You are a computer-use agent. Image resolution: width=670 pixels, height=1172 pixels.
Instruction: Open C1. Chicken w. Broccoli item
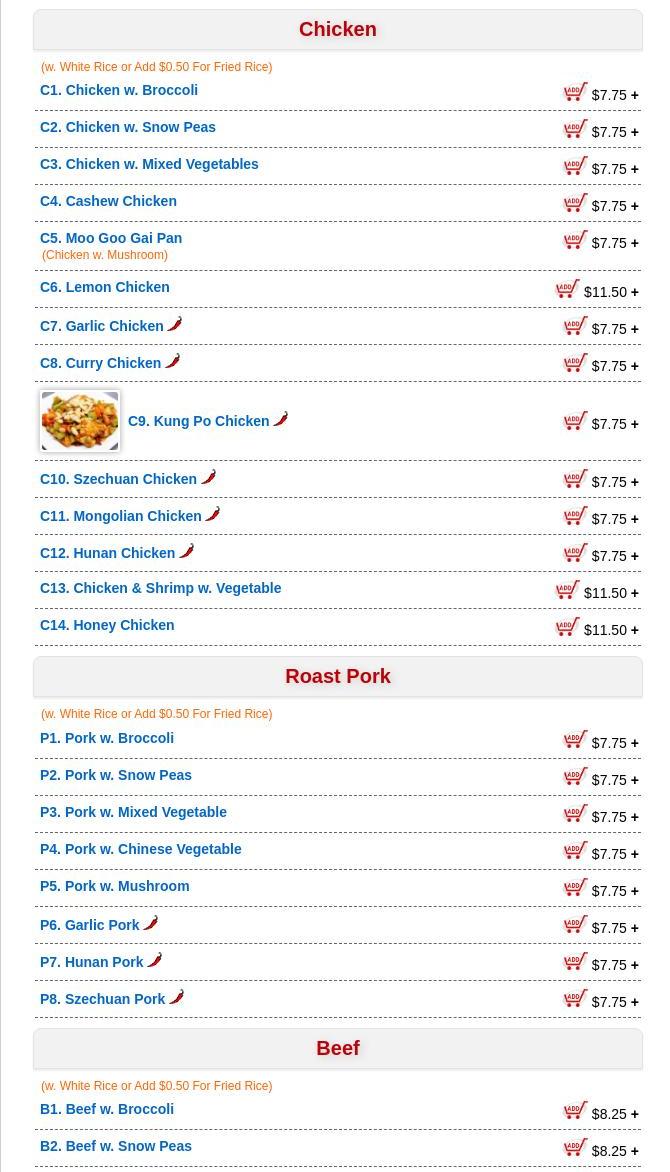click(119, 90)
